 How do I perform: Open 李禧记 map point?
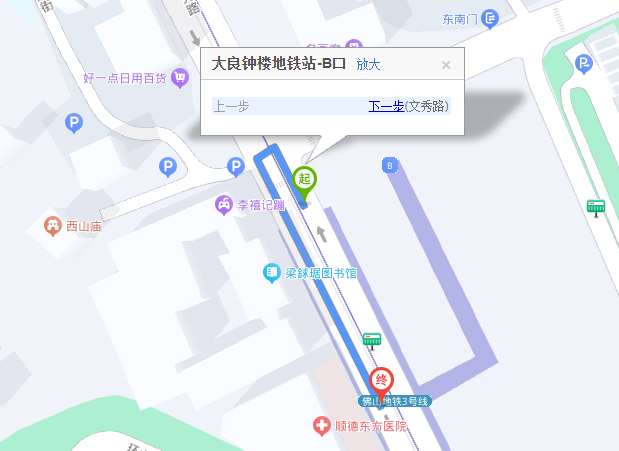point(225,205)
